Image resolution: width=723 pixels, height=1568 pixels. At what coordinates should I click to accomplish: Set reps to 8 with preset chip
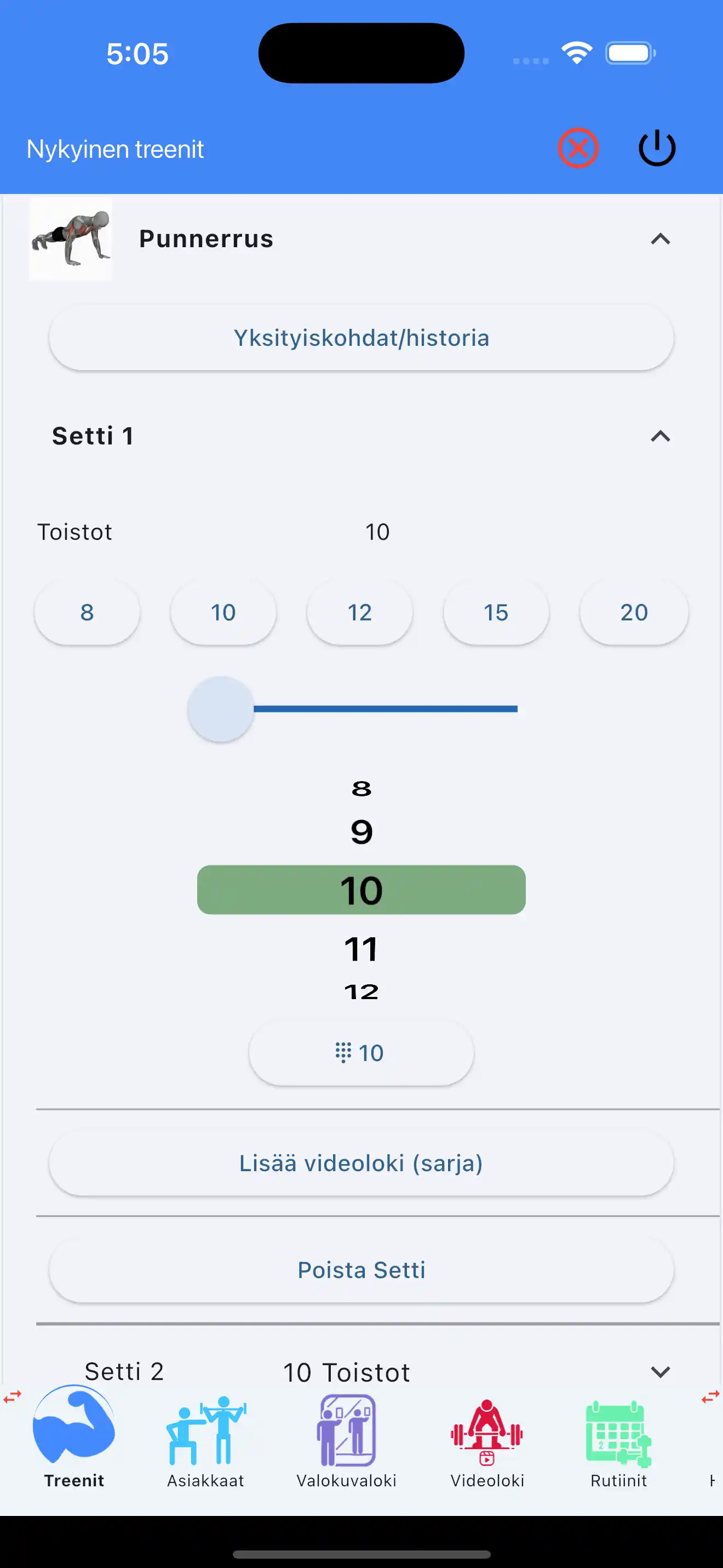coord(87,612)
